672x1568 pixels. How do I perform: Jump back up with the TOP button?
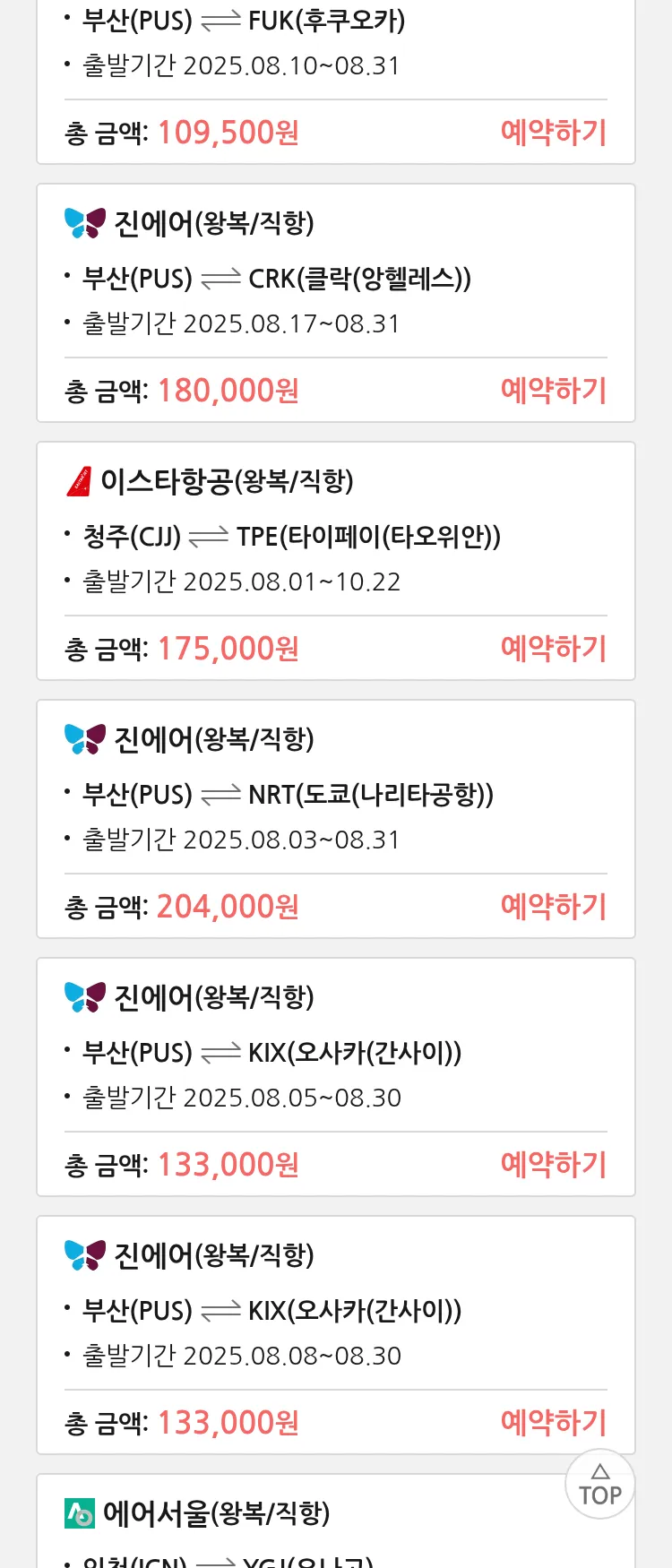coord(600,1485)
